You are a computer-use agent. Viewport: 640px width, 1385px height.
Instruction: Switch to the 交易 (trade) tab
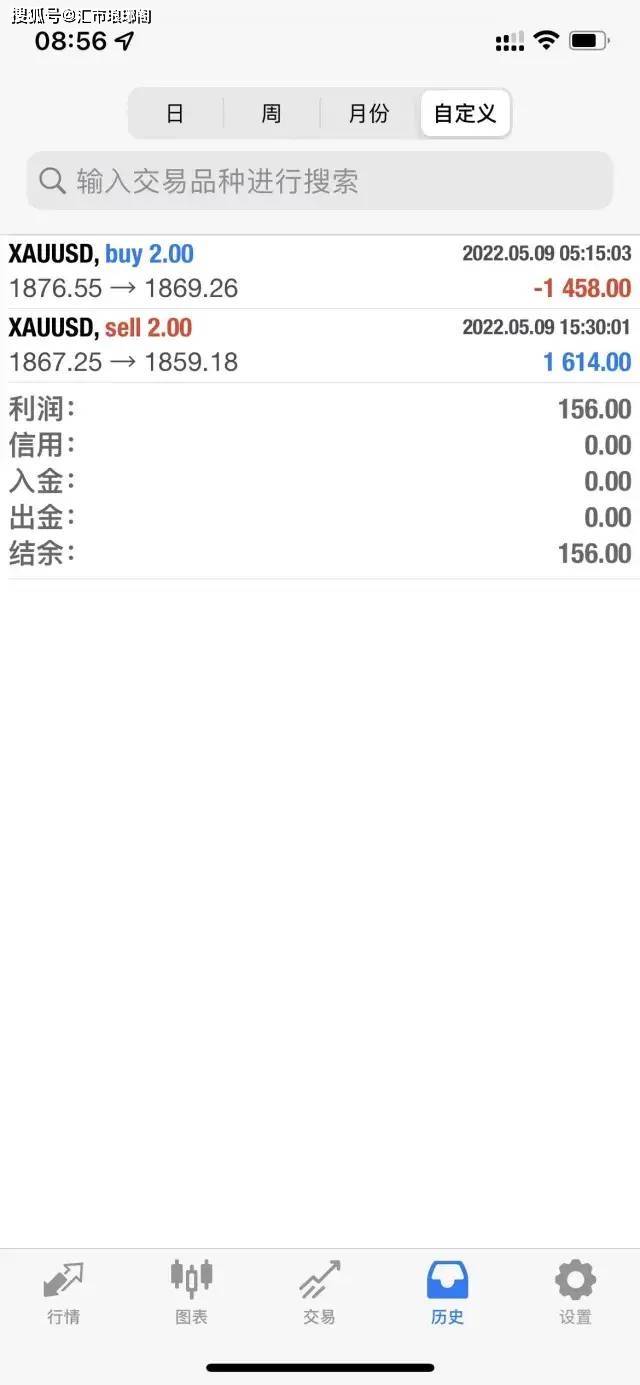pos(319,1293)
